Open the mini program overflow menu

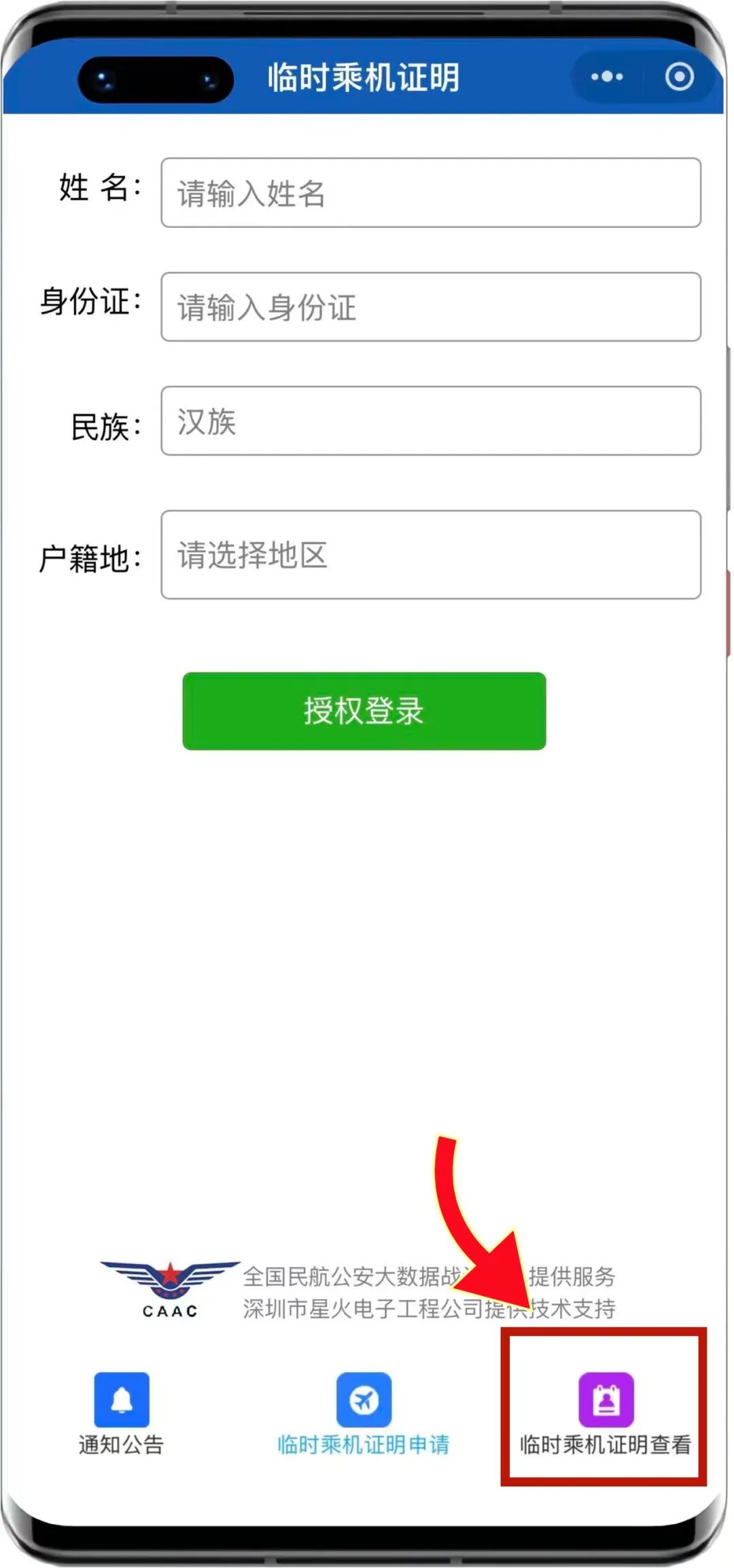[606, 77]
